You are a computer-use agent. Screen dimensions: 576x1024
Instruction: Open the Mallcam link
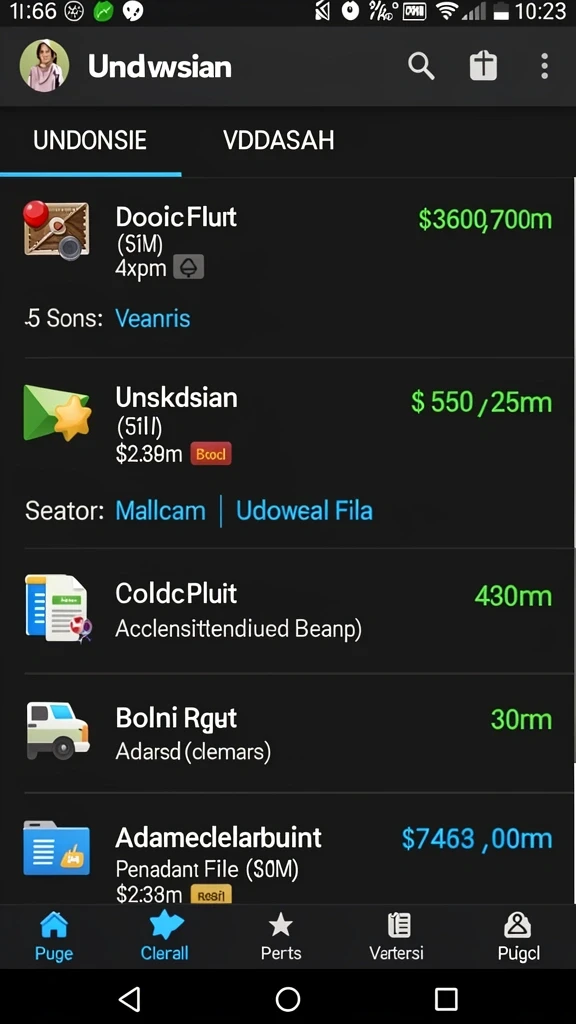[160, 511]
